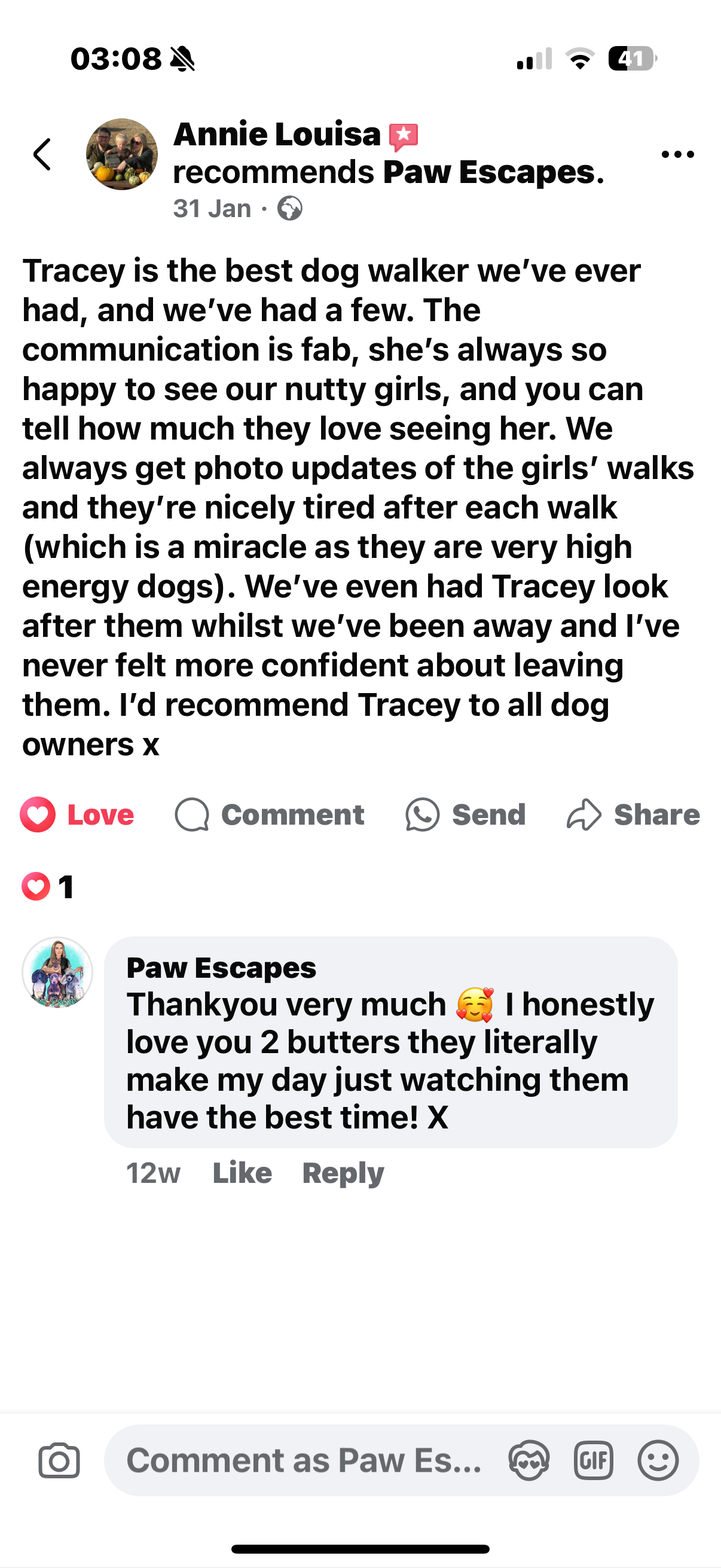Open the avatar sticker picker
Image resolution: width=721 pixels, height=1568 pixels.
click(528, 1460)
